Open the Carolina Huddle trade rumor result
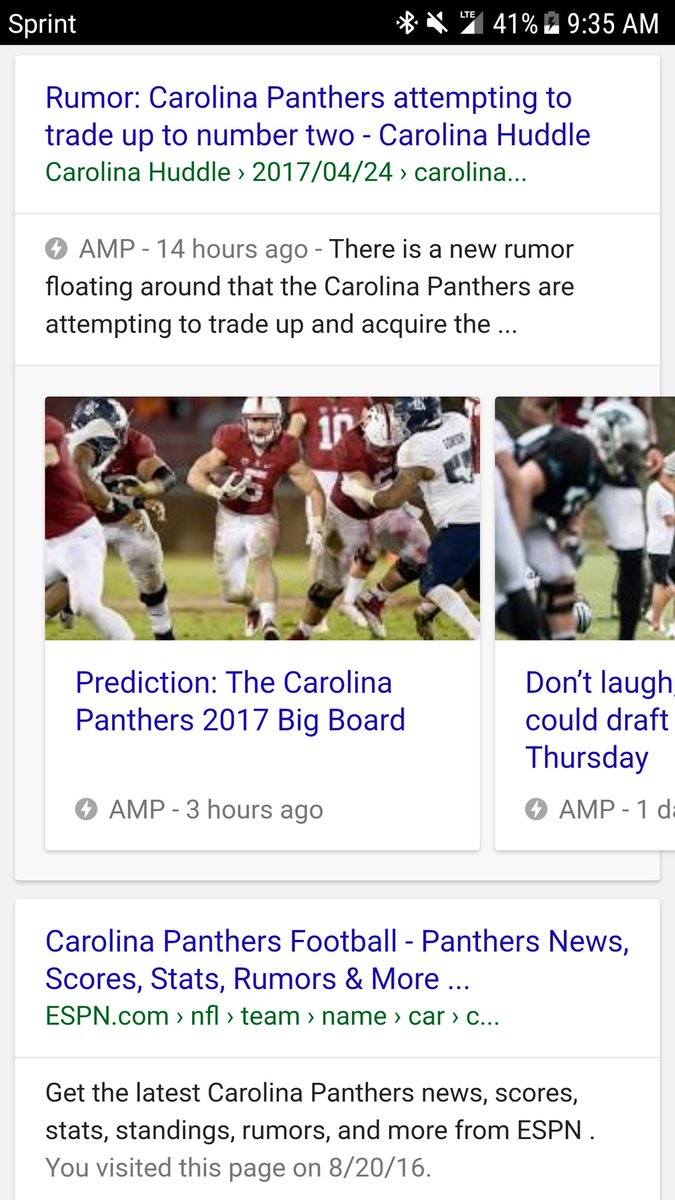 click(x=318, y=117)
